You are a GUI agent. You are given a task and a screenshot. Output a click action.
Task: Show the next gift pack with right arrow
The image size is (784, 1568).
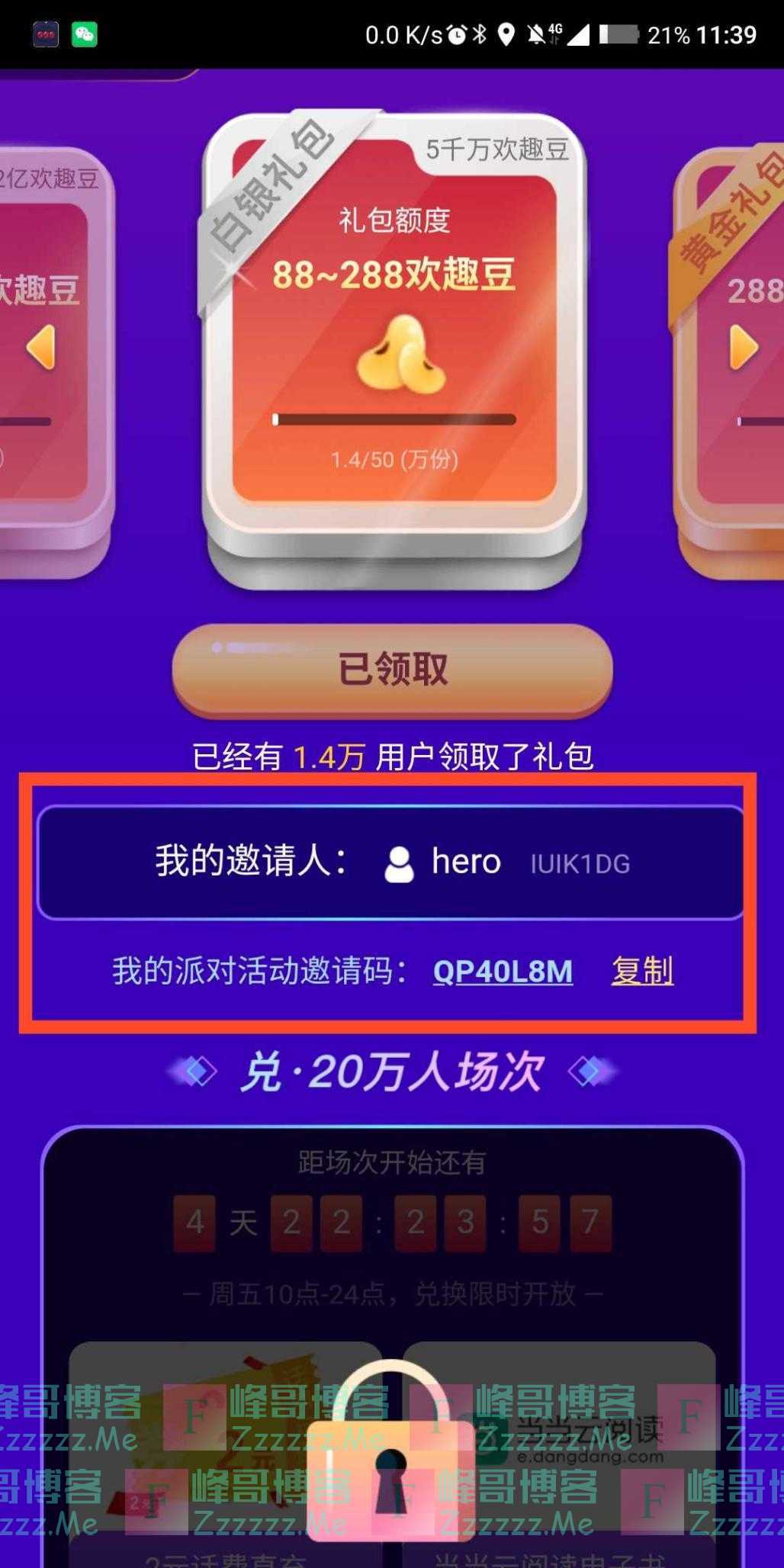pos(744,348)
